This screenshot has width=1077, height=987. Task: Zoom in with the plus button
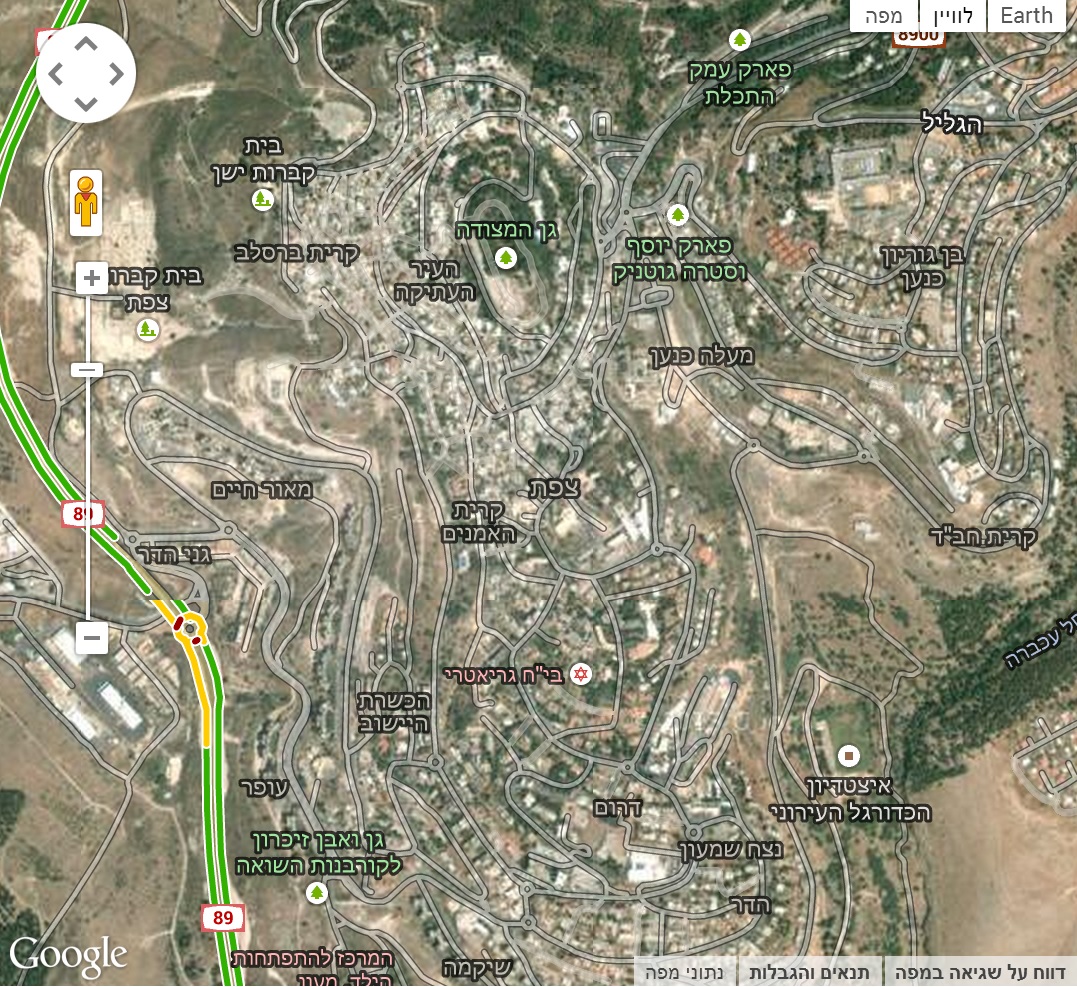pyautogui.click(x=92, y=278)
